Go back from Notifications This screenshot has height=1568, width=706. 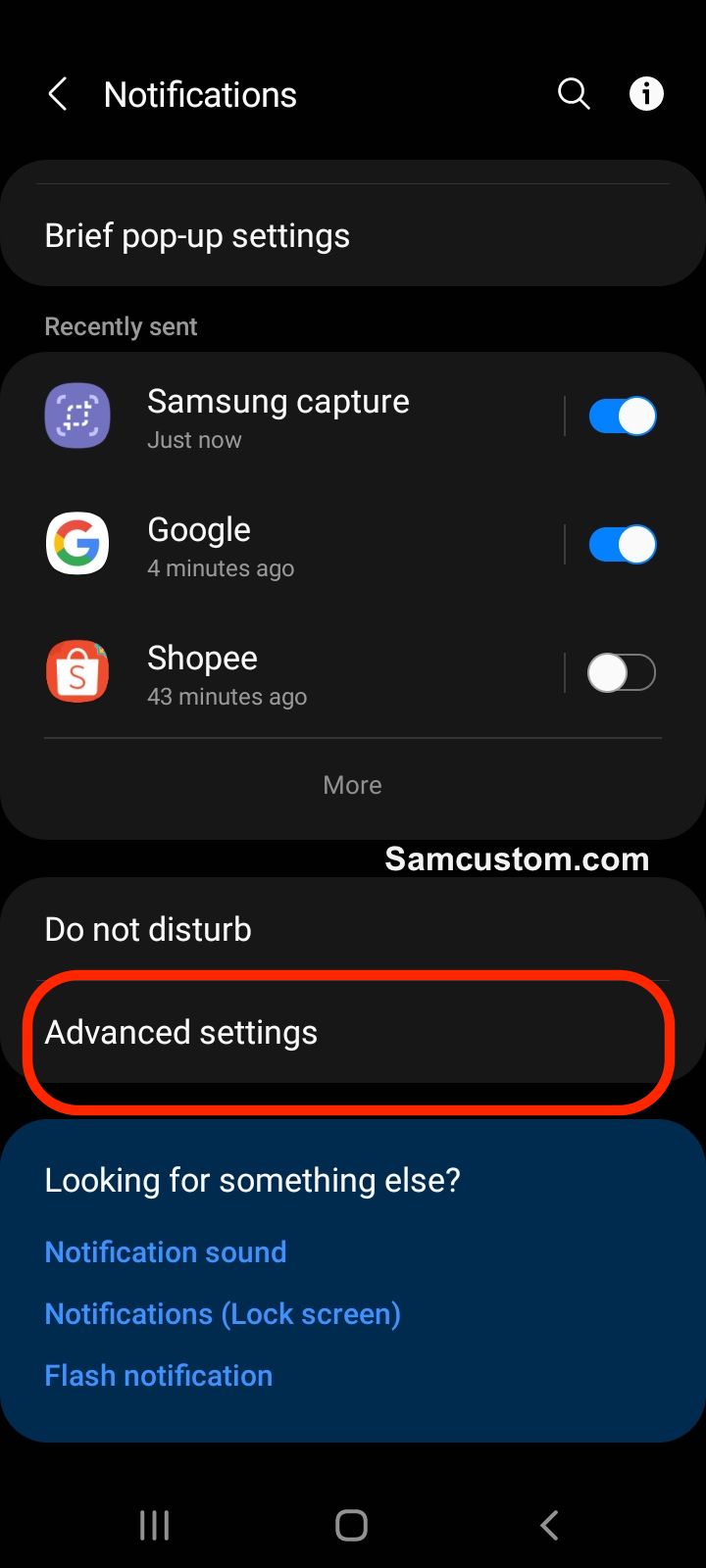point(58,95)
